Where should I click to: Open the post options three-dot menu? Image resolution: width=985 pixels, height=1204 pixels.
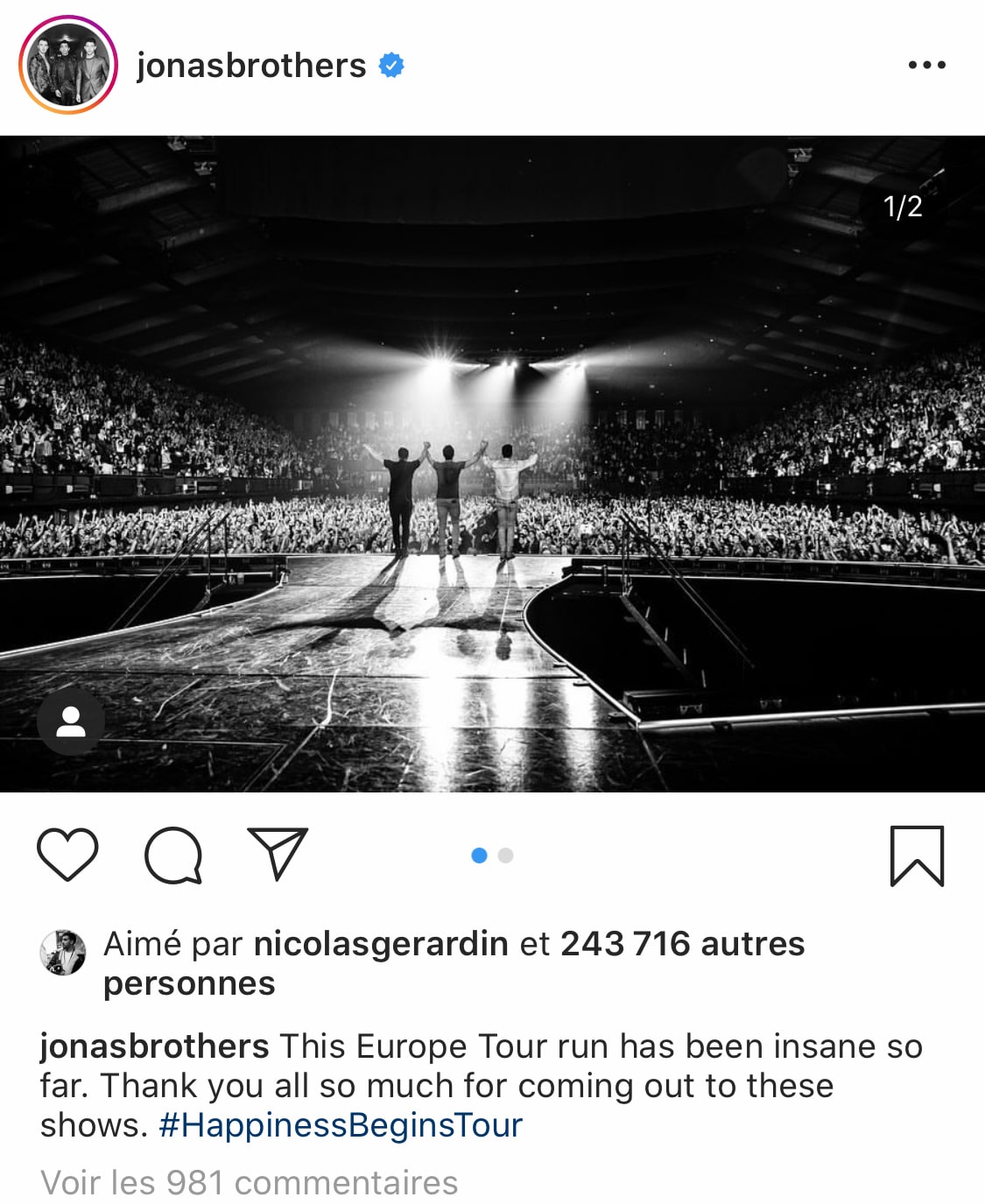click(x=926, y=65)
